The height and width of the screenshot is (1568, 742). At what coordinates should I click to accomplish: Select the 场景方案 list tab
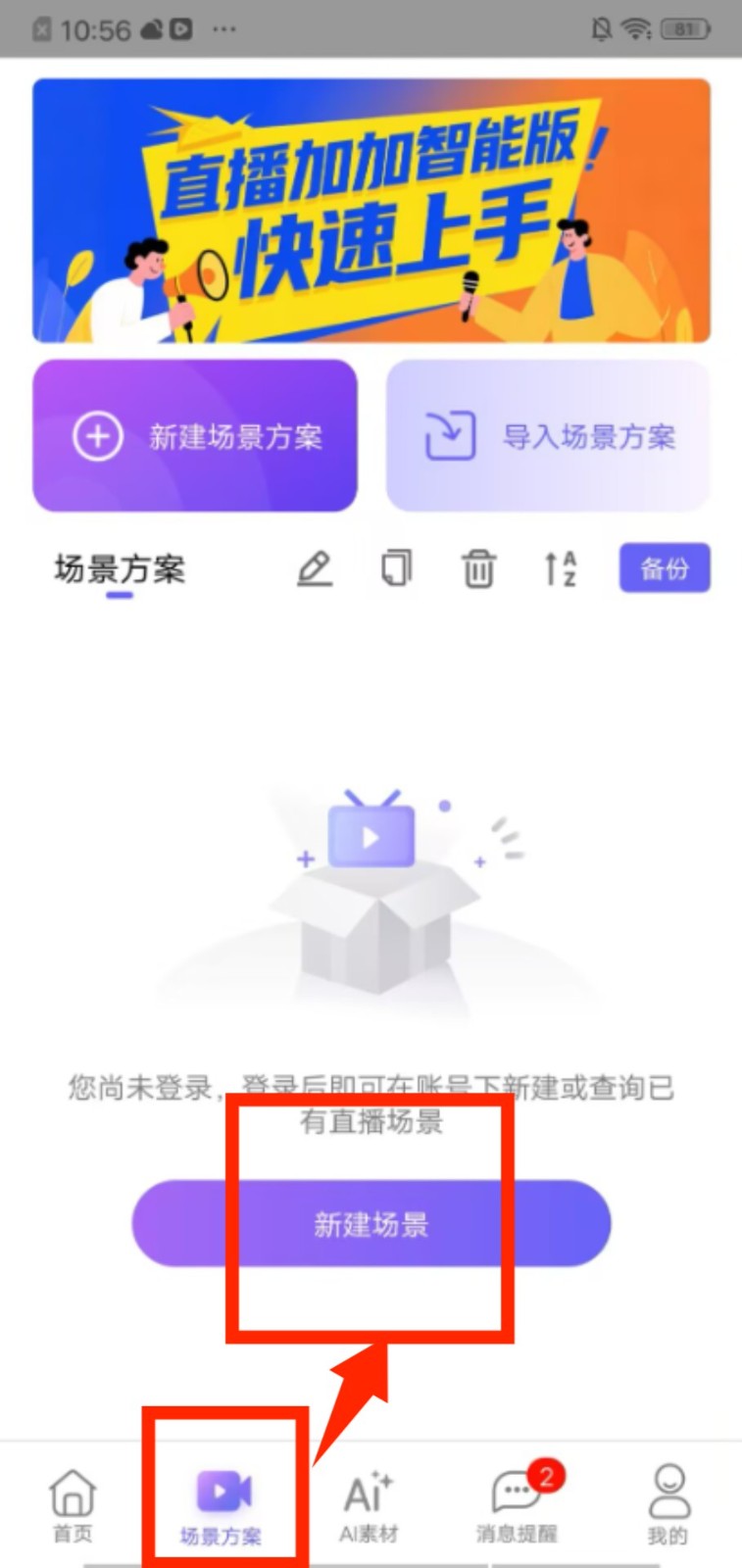(120, 569)
